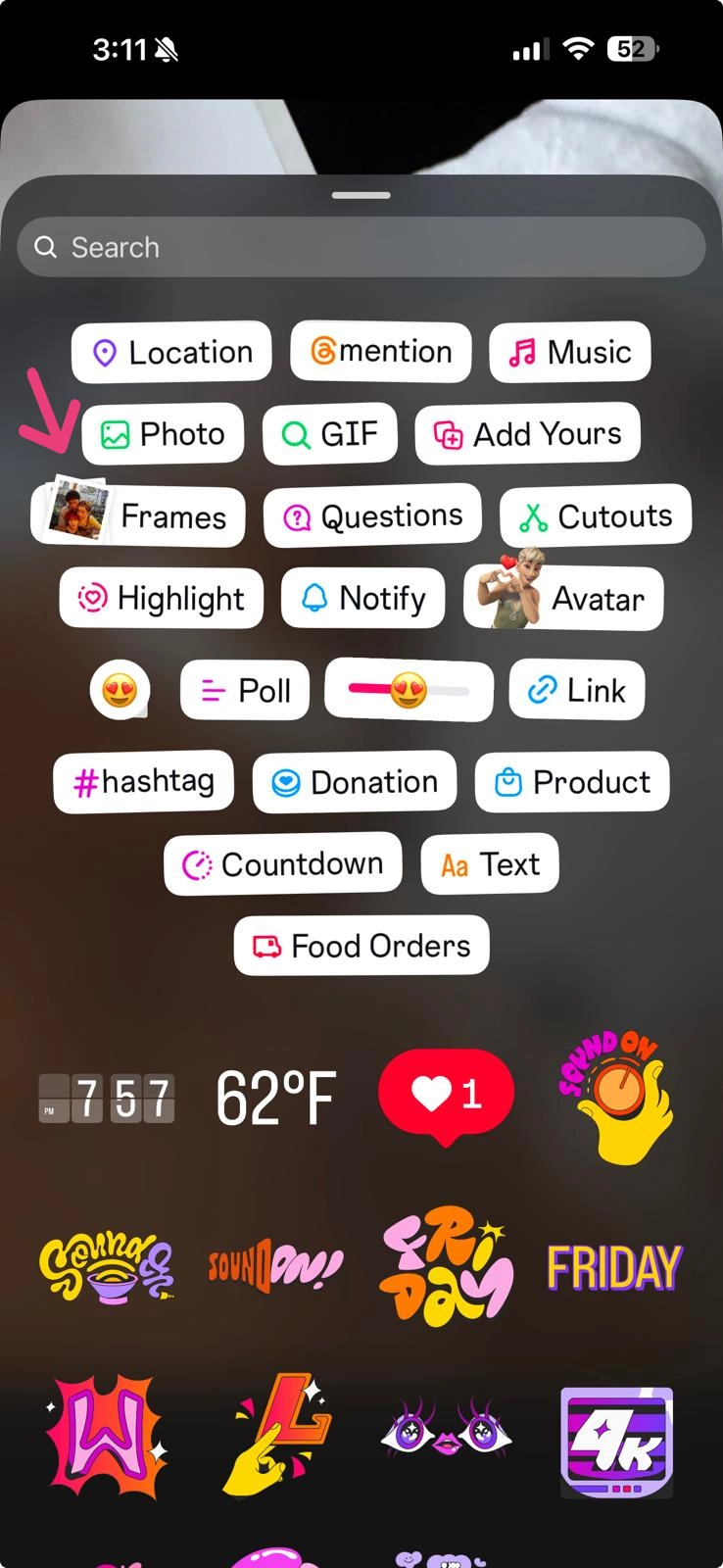Add the hashtag sticker

coord(143,781)
